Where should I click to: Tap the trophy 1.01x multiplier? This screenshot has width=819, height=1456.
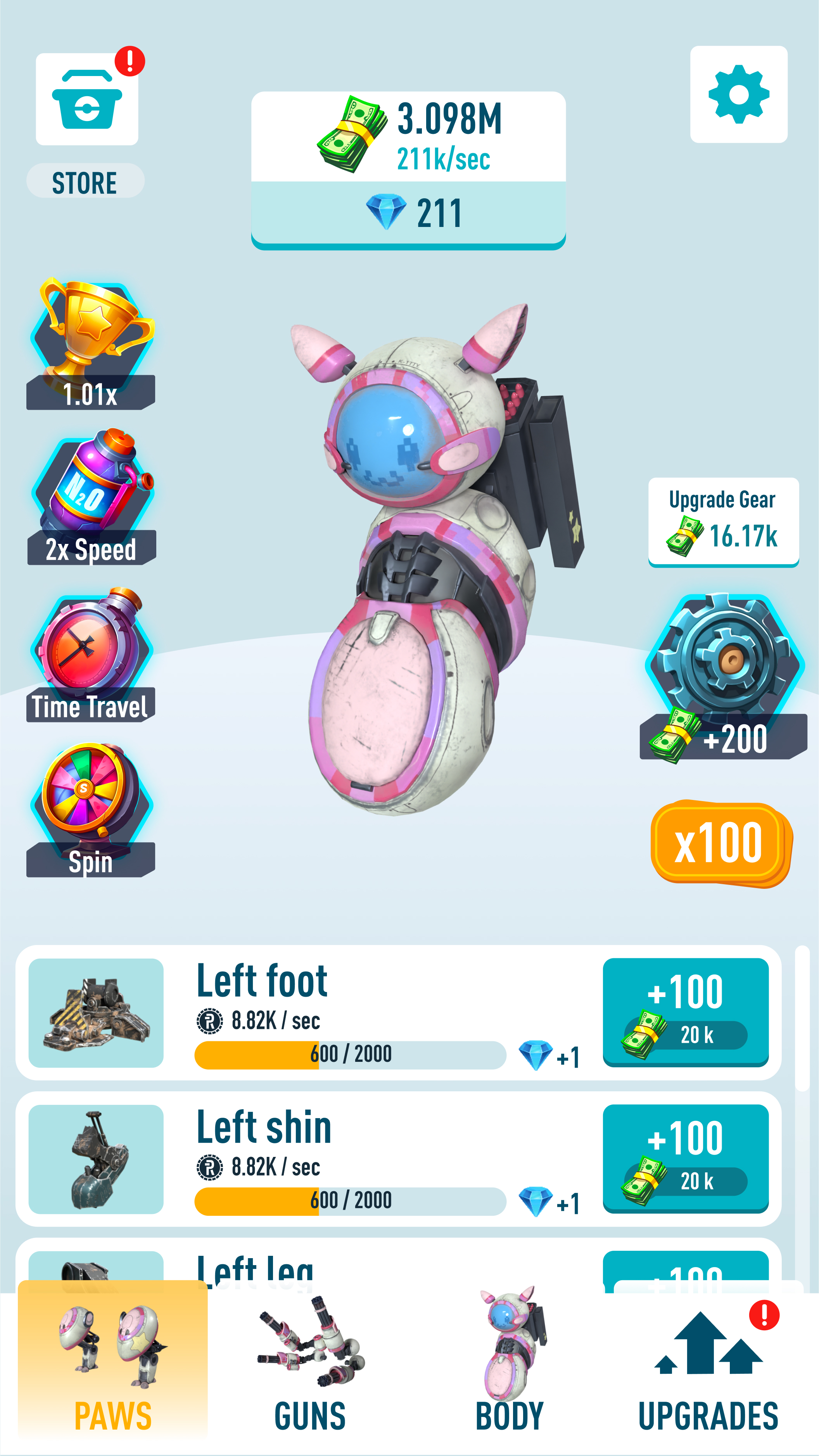pos(92,344)
